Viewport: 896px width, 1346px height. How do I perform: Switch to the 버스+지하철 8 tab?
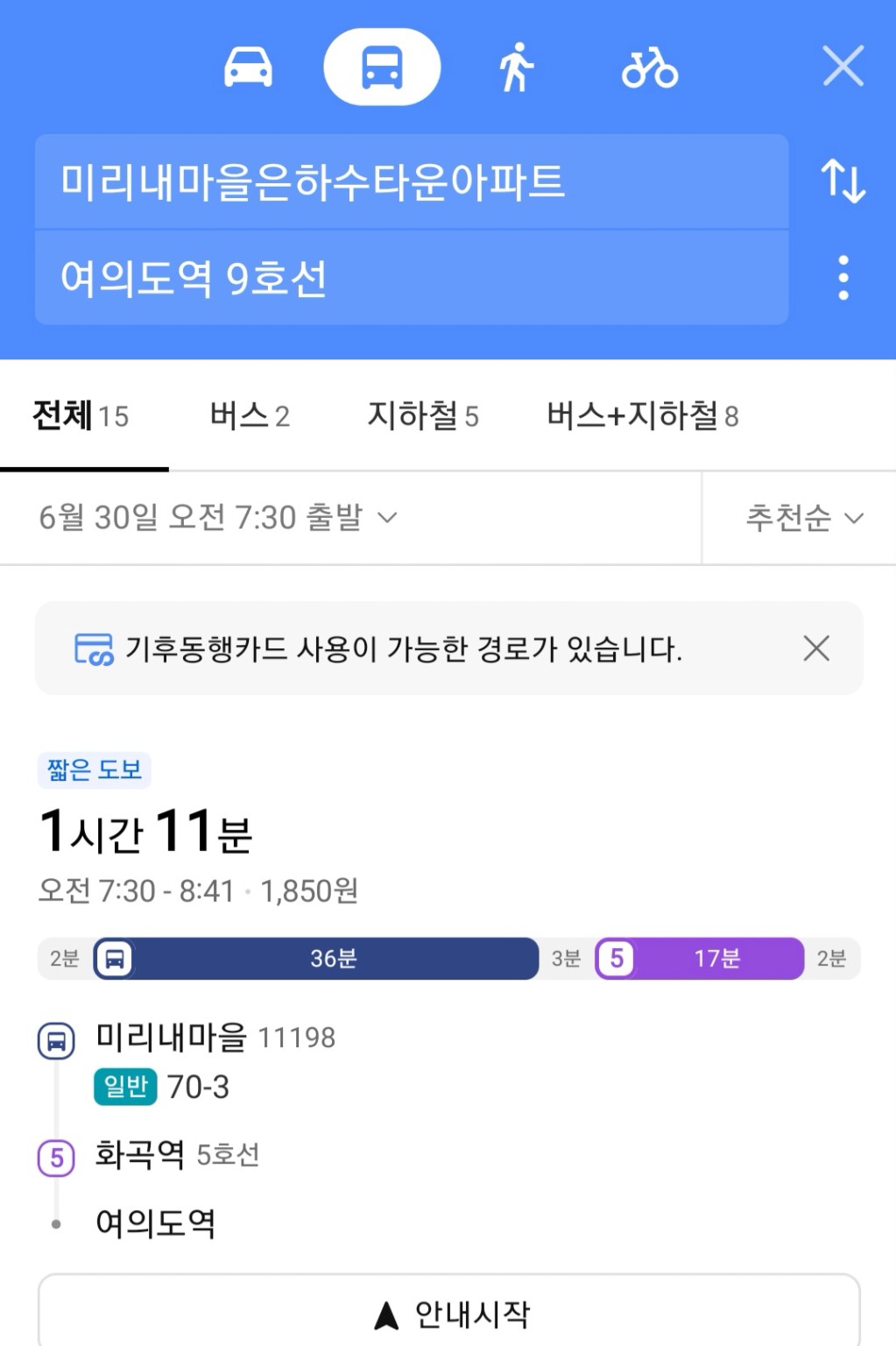pyautogui.click(x=643, y=415)
